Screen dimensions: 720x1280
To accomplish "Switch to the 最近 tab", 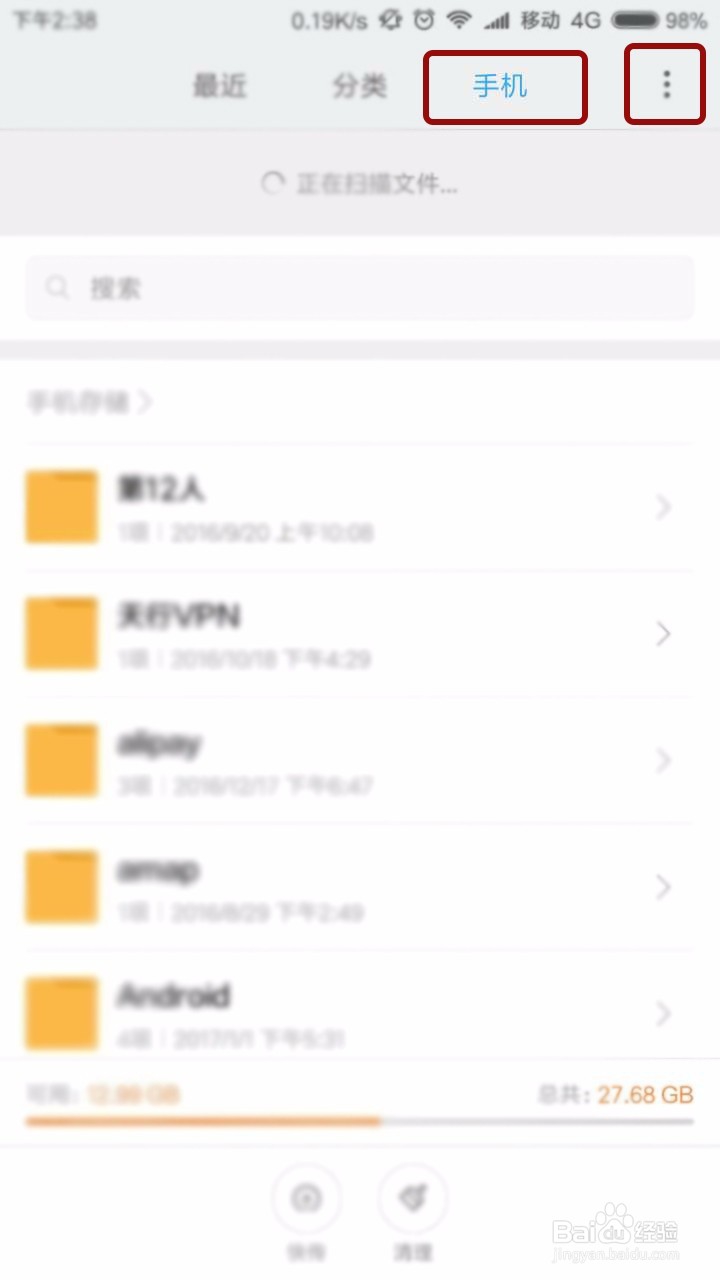I will click(222, 85).
